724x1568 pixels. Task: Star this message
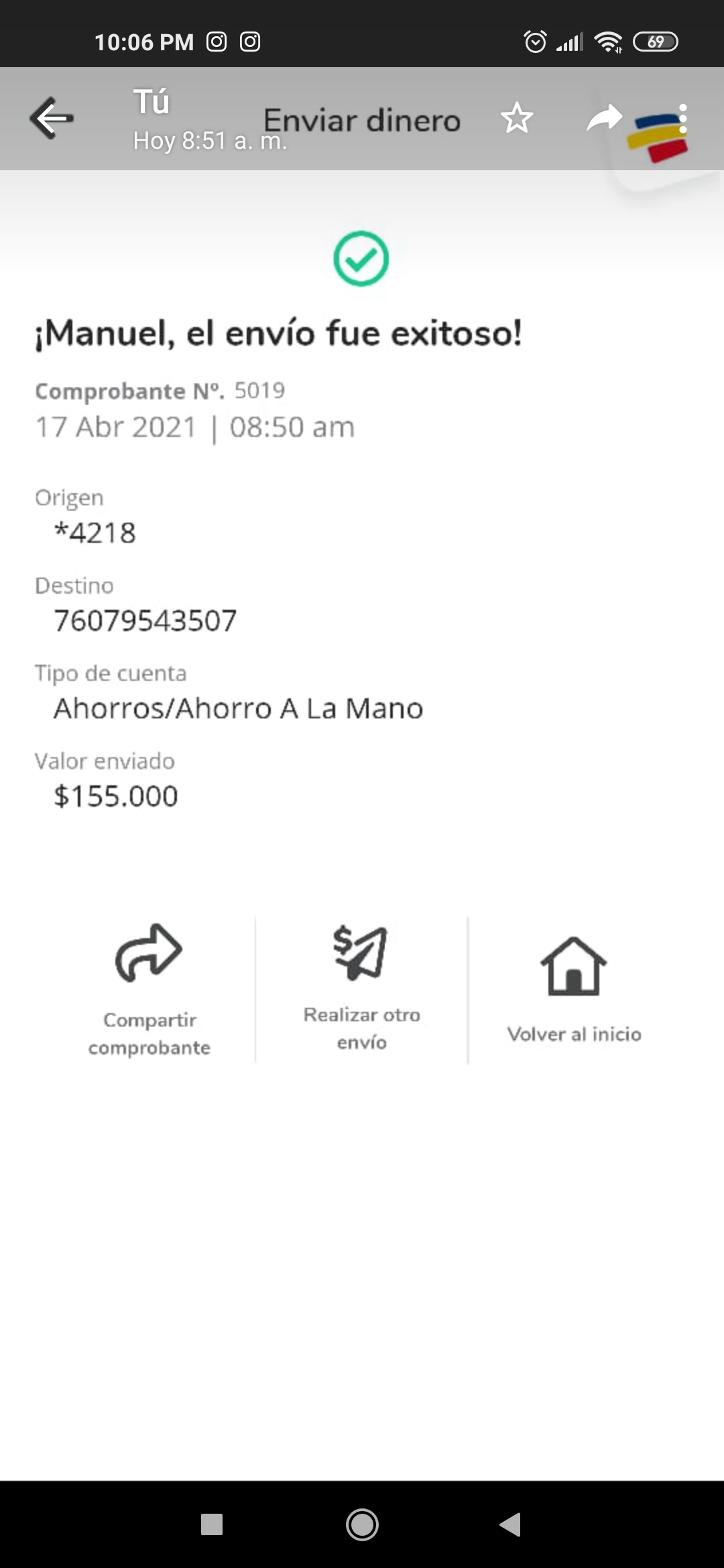[x=517, y=118]
